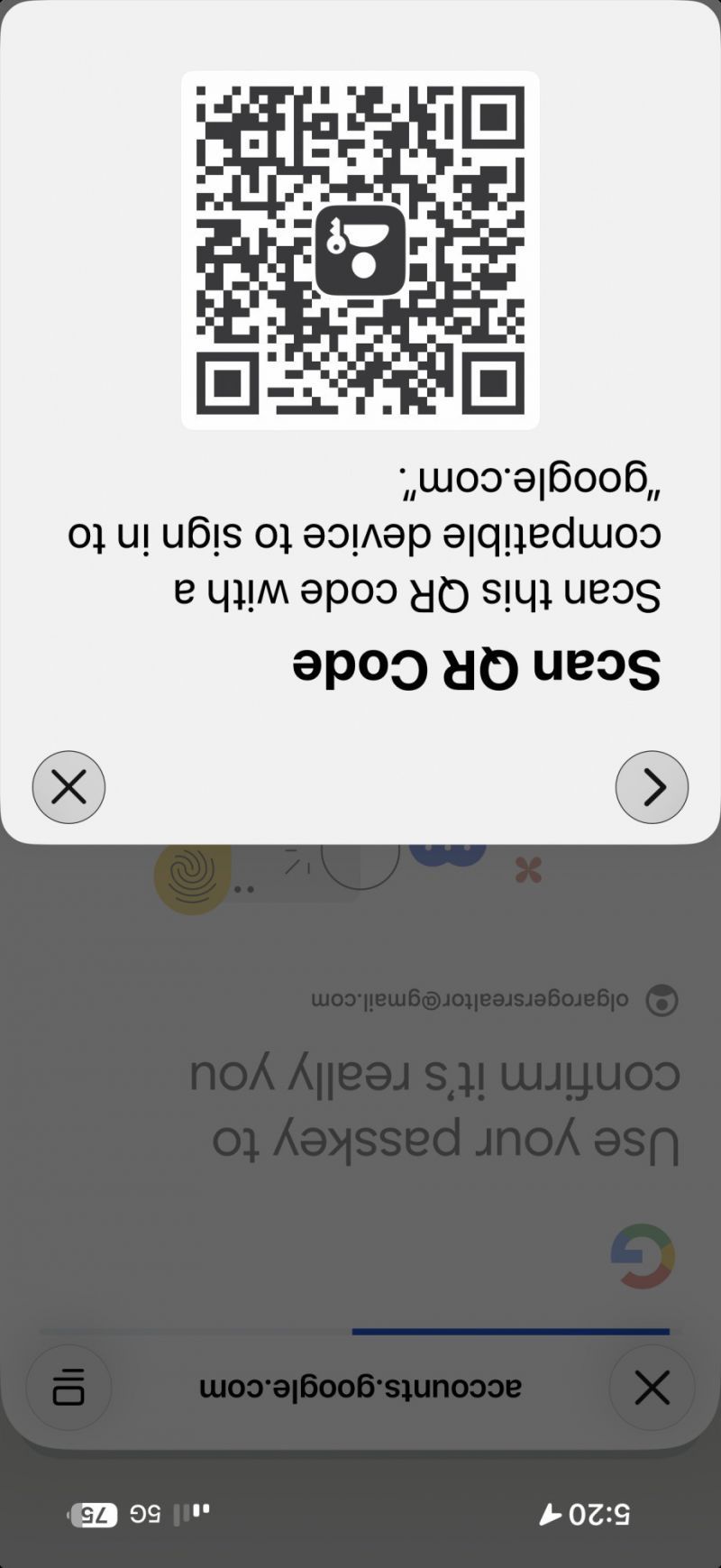The width and height of the screenshot is (721, 1568).
Task: Close the accounts.google.com browser page
Action: [x=652, y=1388]
